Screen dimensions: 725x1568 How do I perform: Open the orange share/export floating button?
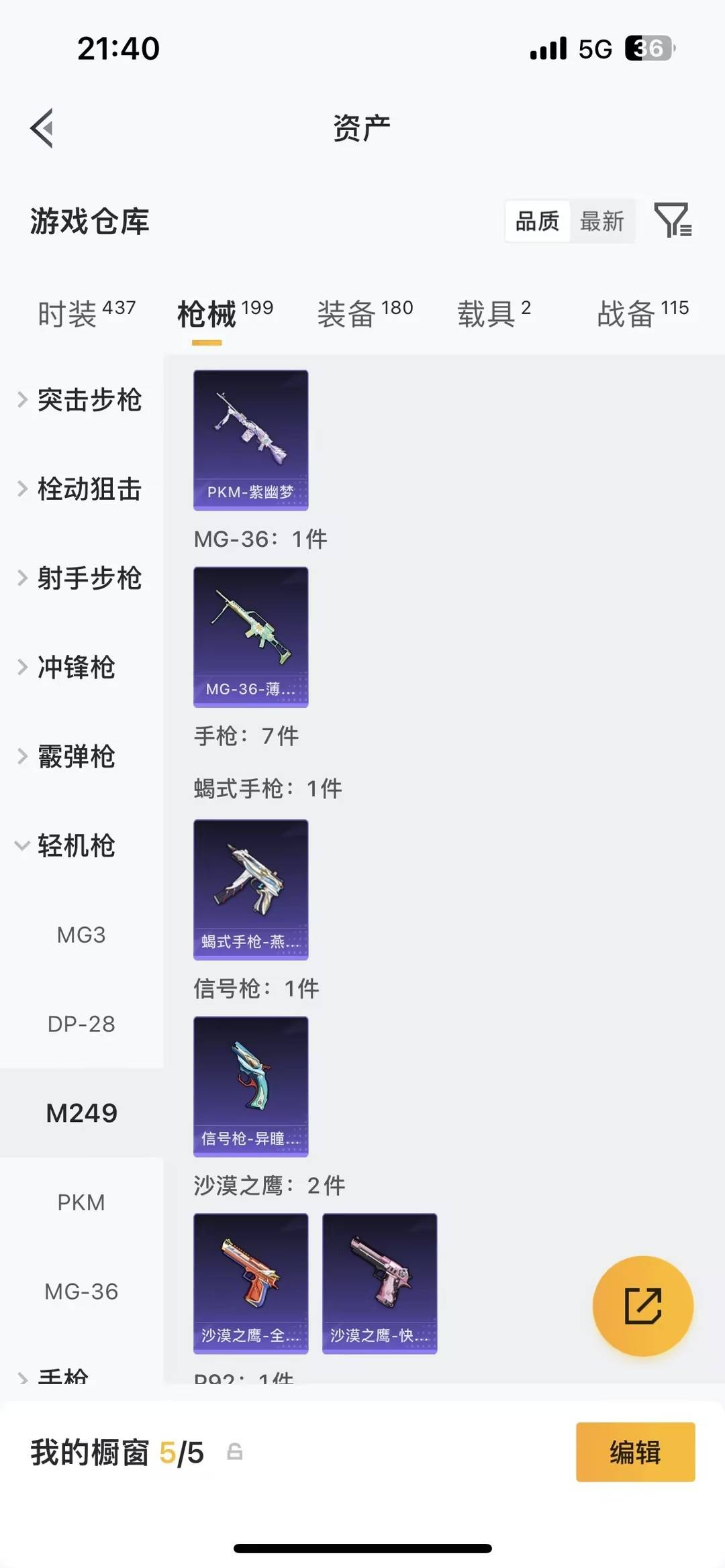pos(642,1304)
